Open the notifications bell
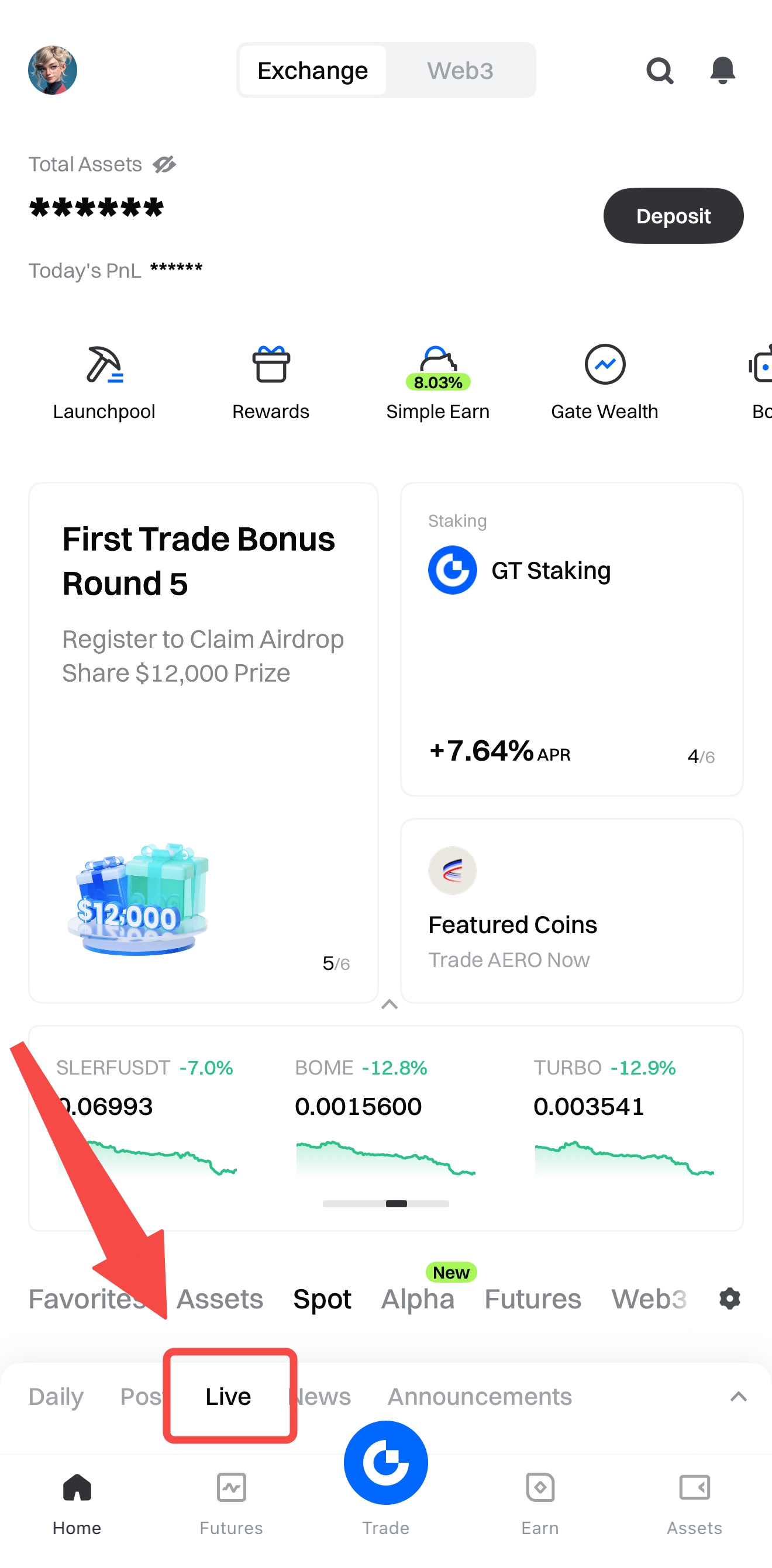Image resolution: width=772 pixels, height=1568 pixels. pyautogui.click(x=722, y=71)
